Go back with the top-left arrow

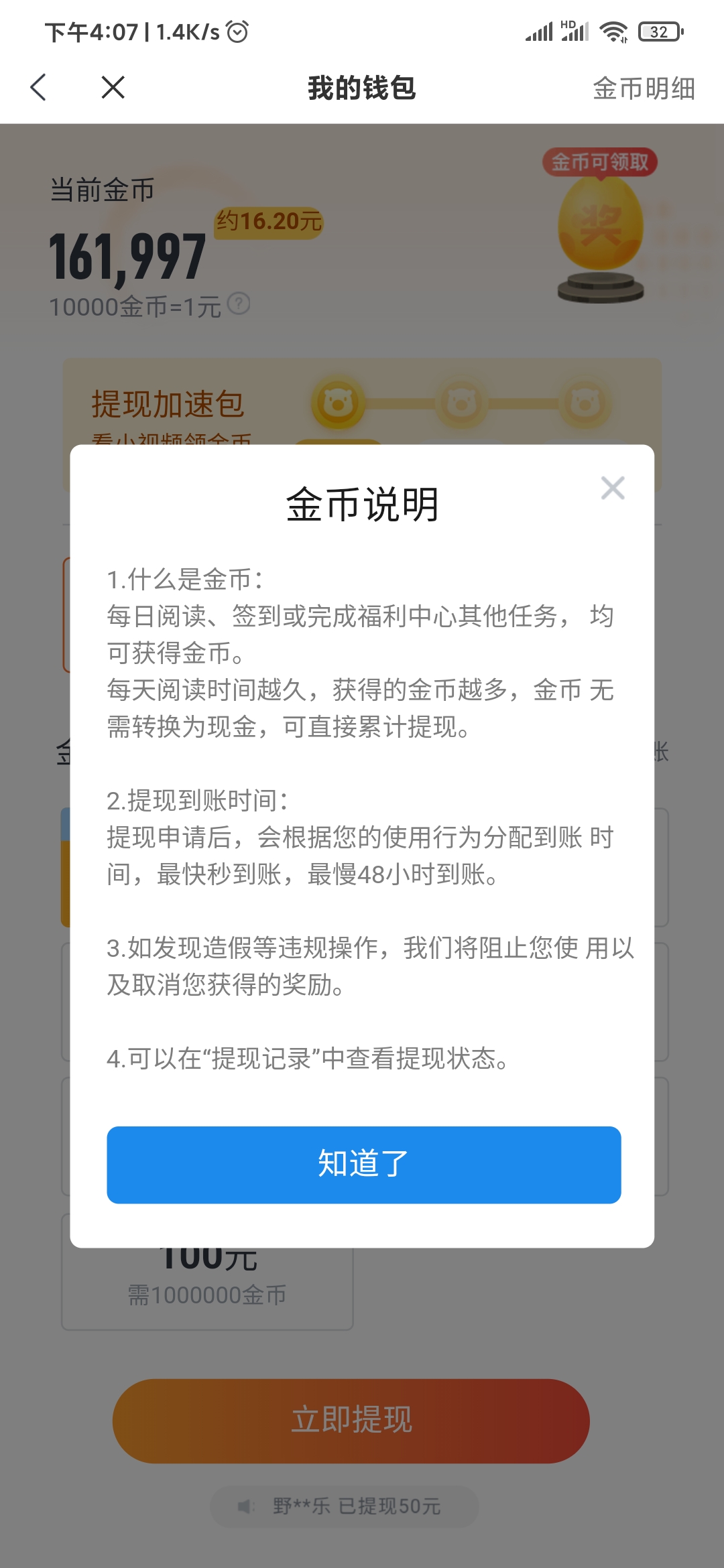[39, 87]
